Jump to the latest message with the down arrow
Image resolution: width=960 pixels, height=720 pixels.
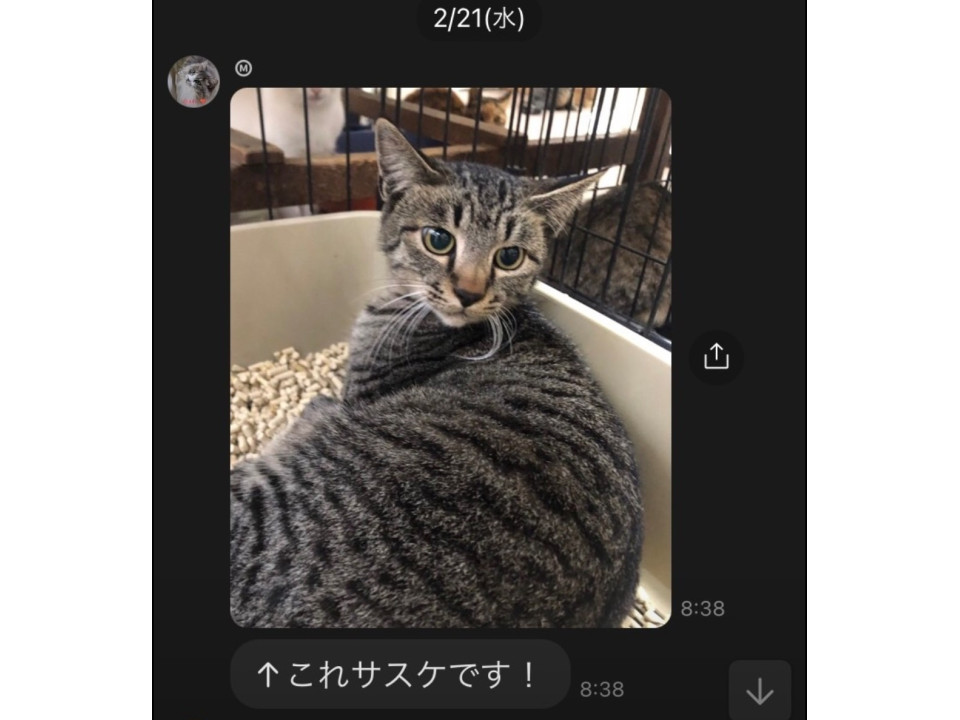759,690
